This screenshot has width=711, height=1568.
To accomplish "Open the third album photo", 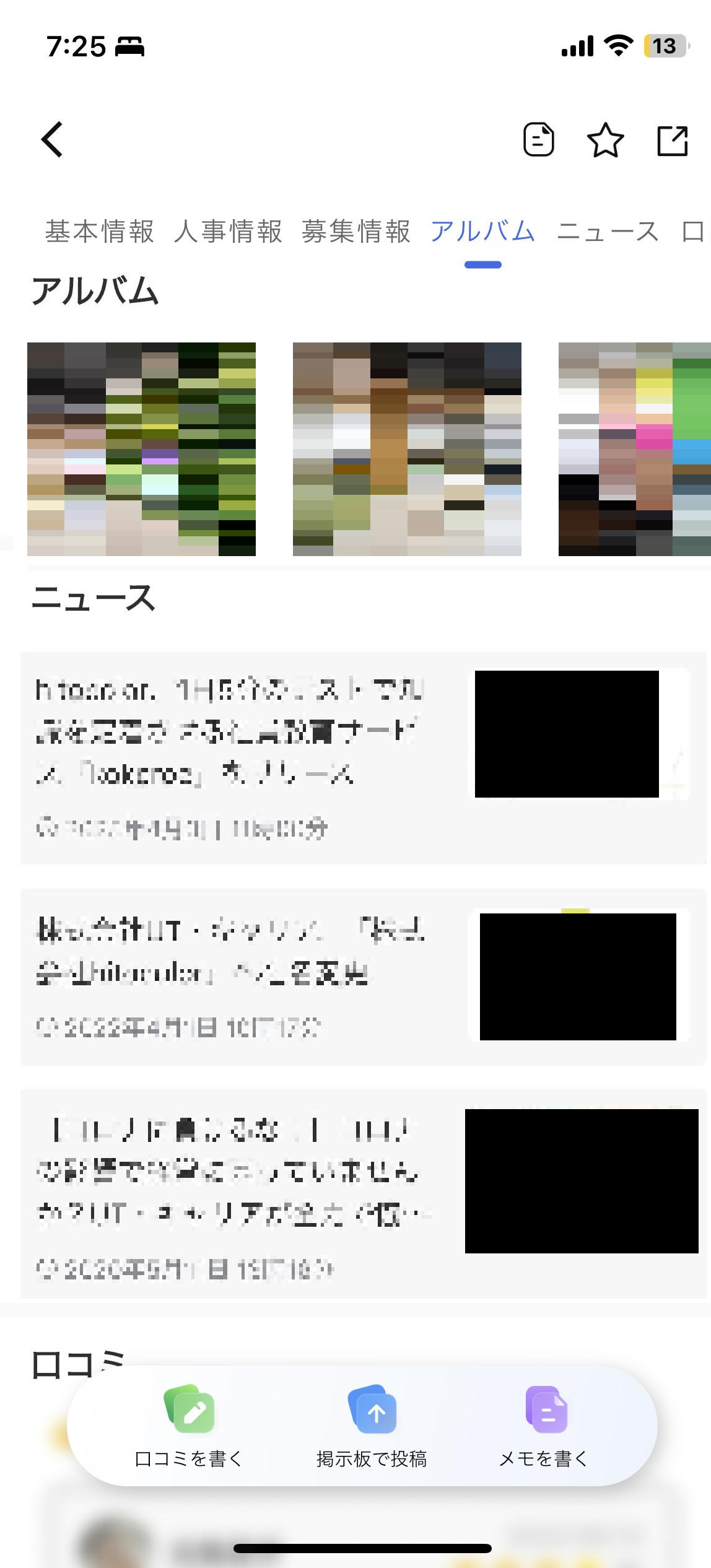I will click(x=634, y=449).
